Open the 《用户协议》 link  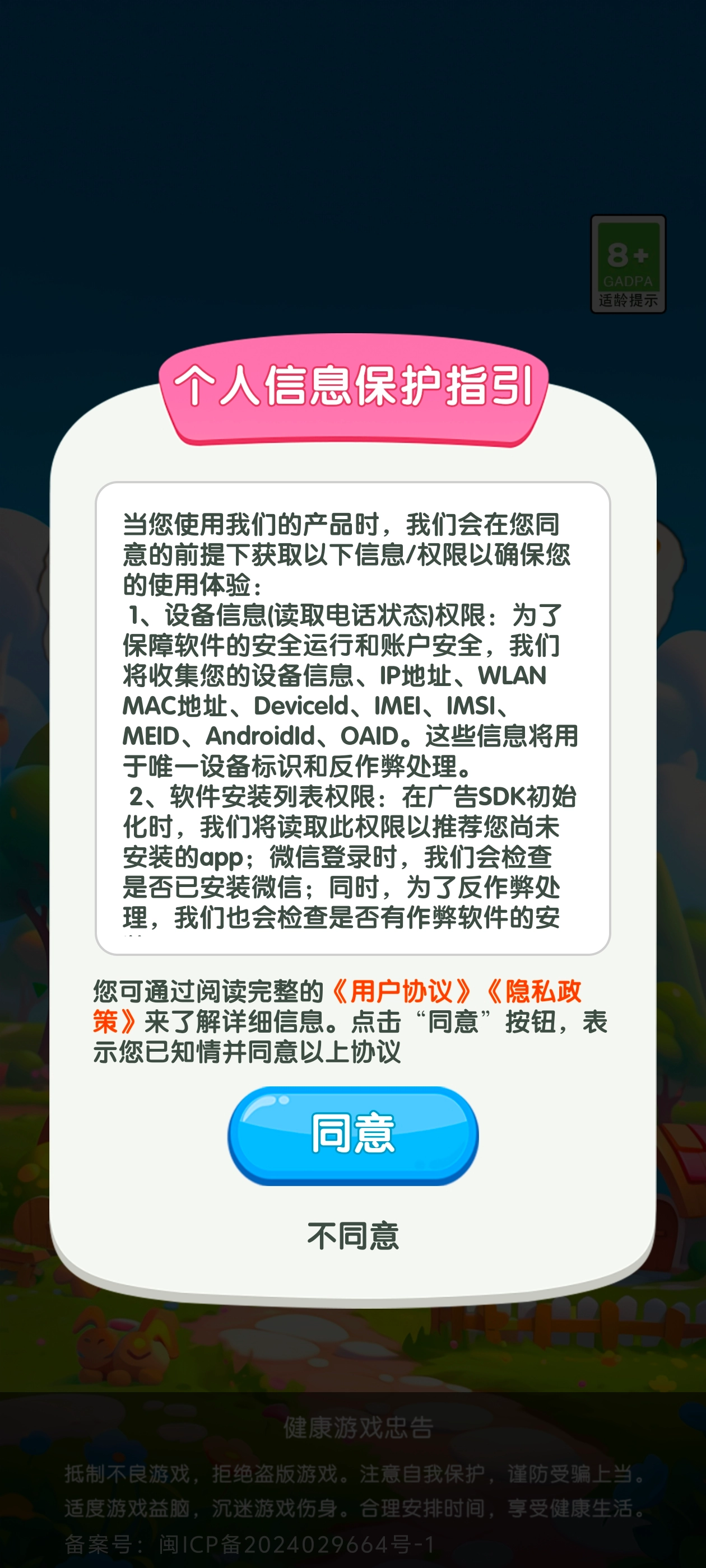401,992
